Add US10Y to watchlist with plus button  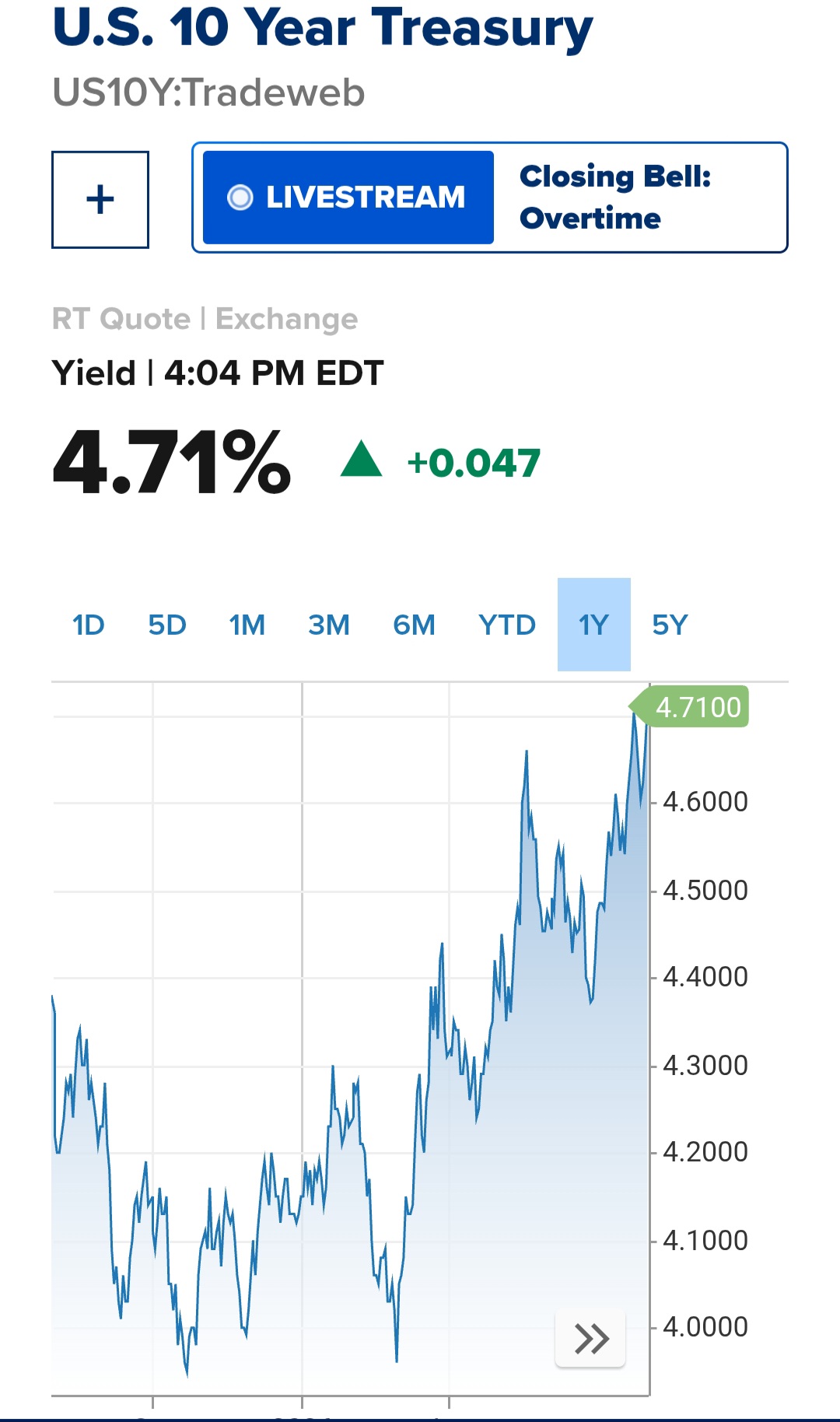[100, 200]
